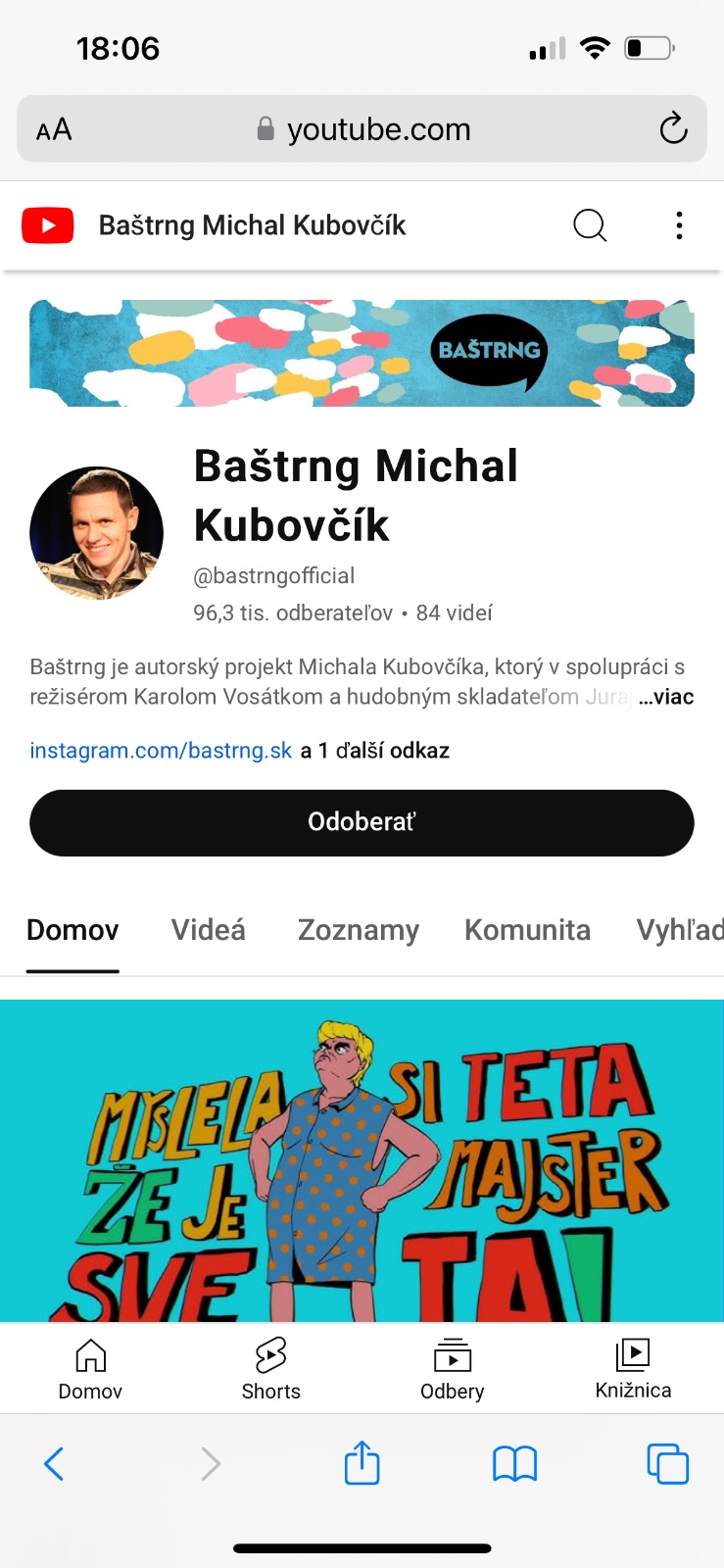The height and width of the screenshot is (1568, 724).
Task: Play the featured Teta video thumbnail
Action: (362, 1161)
